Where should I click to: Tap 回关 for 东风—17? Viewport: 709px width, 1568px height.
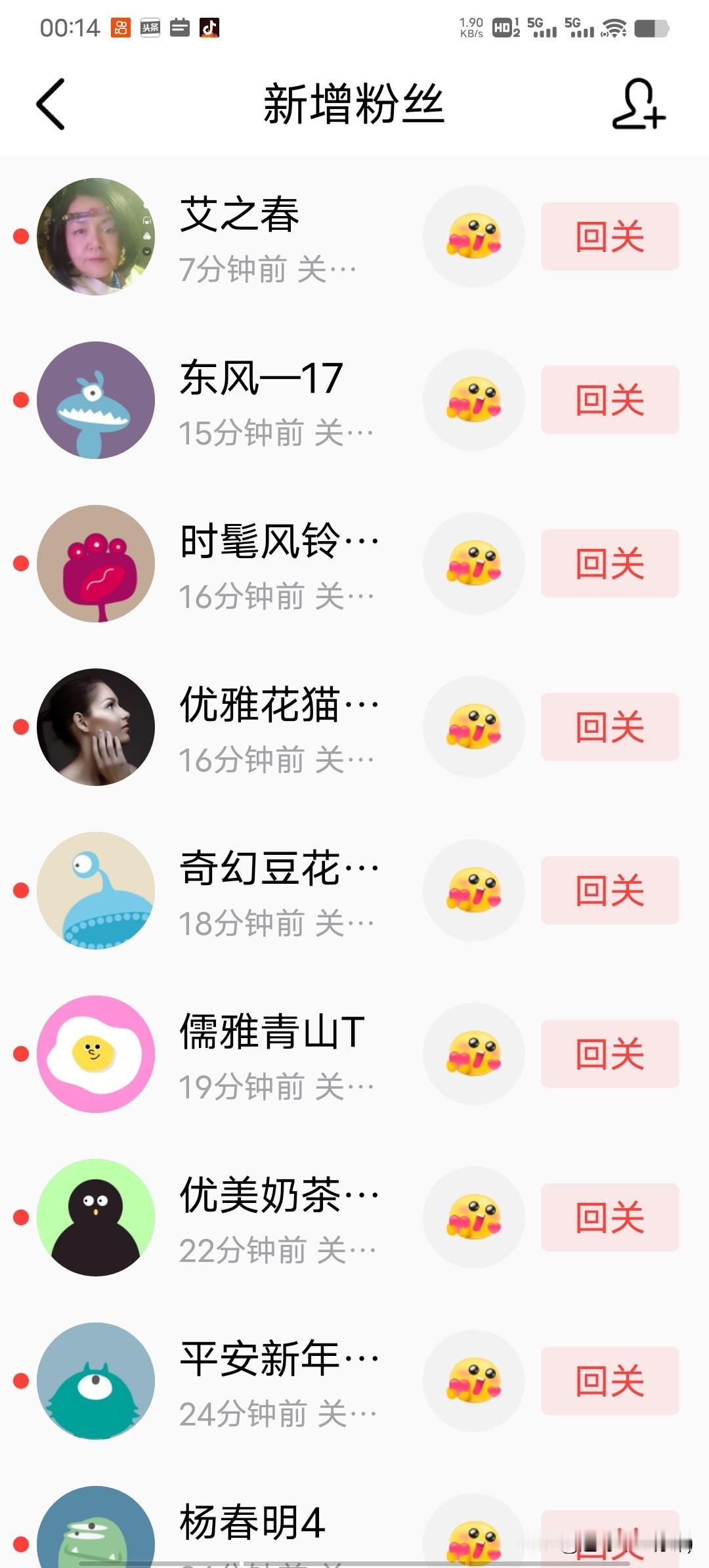tap(609, 400)
